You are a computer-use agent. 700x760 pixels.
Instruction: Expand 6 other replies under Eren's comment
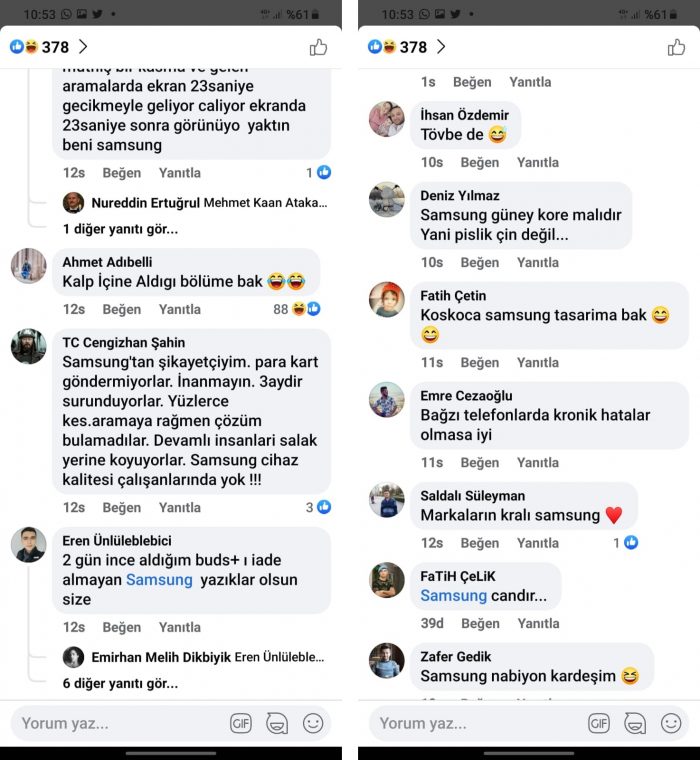coord(120,684)
